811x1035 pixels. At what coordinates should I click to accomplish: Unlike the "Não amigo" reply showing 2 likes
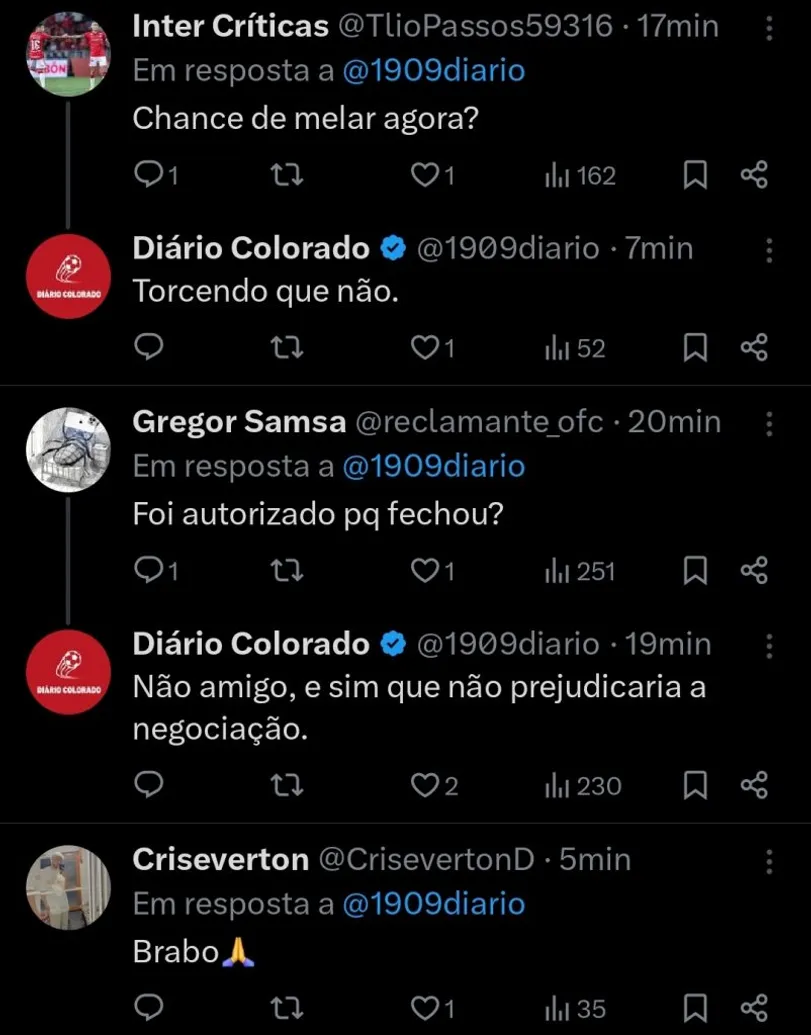point(424,785)
